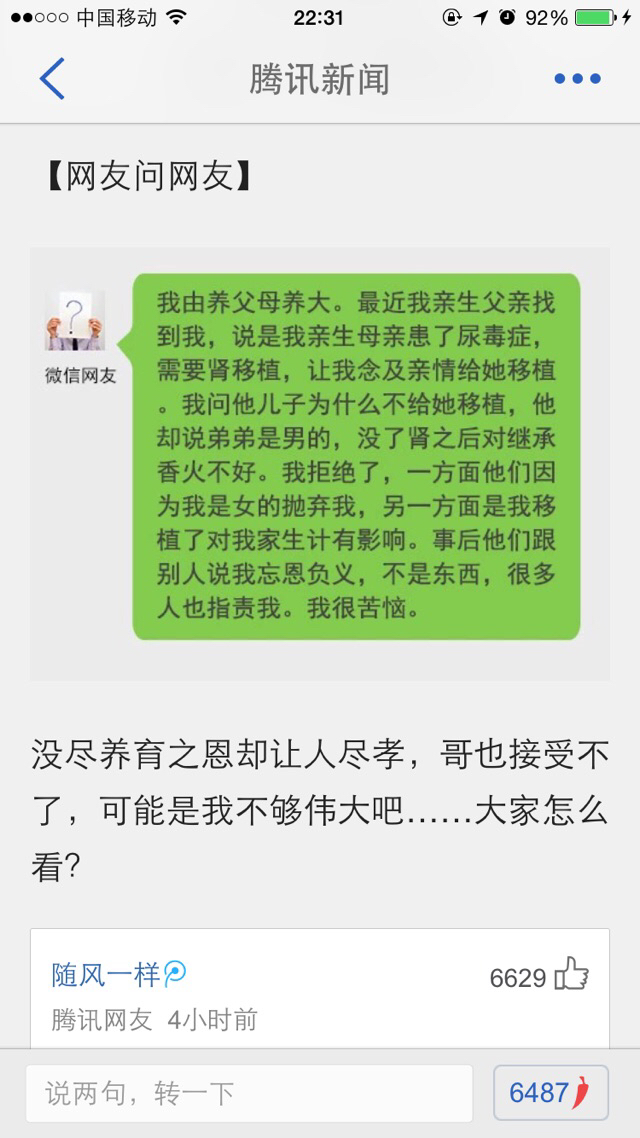Like the comment by 随风一样
Screen dimensions: 640x1138
coord(572,974)
